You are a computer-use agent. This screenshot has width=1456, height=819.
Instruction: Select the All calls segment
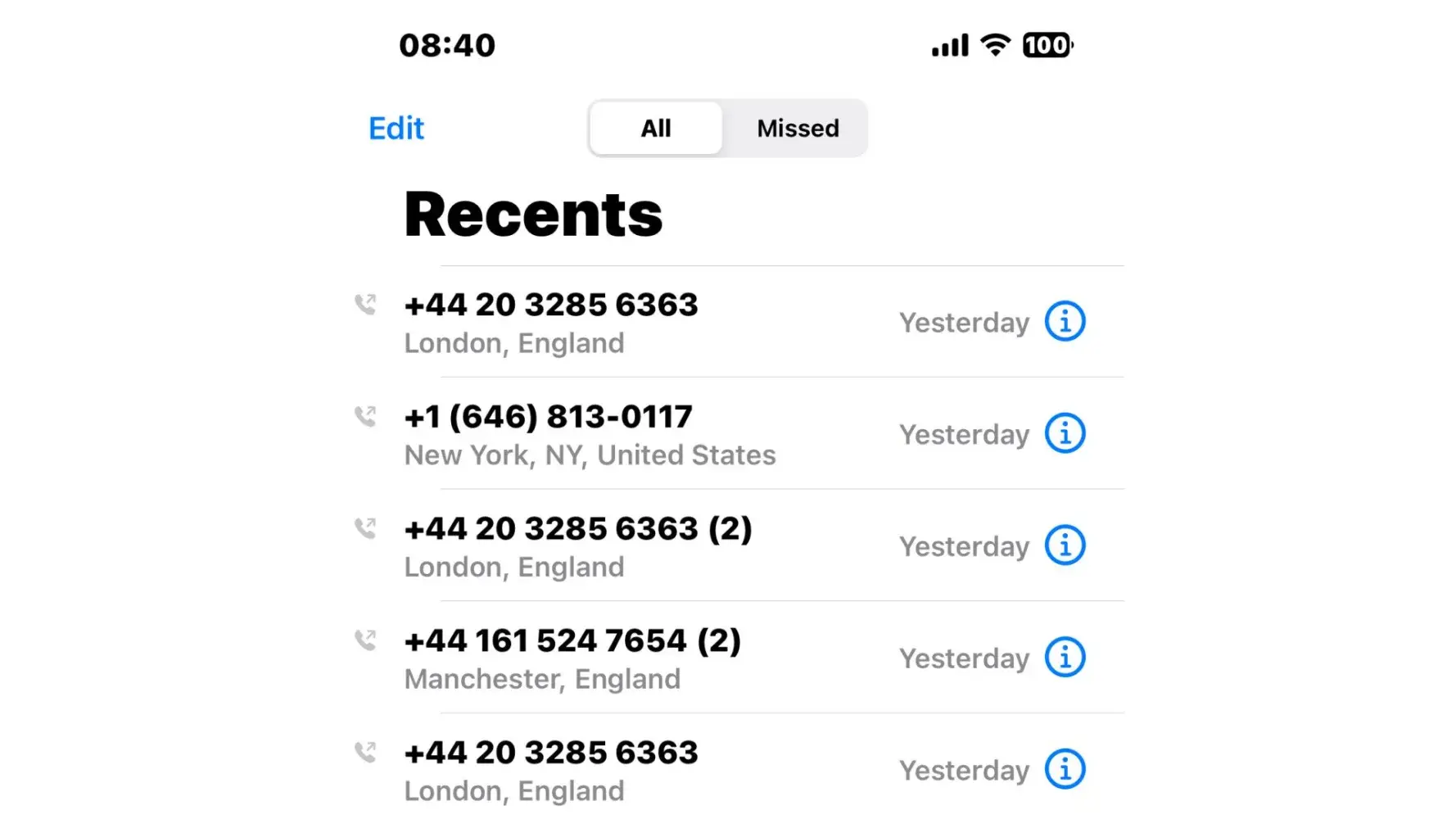(656, 129)
